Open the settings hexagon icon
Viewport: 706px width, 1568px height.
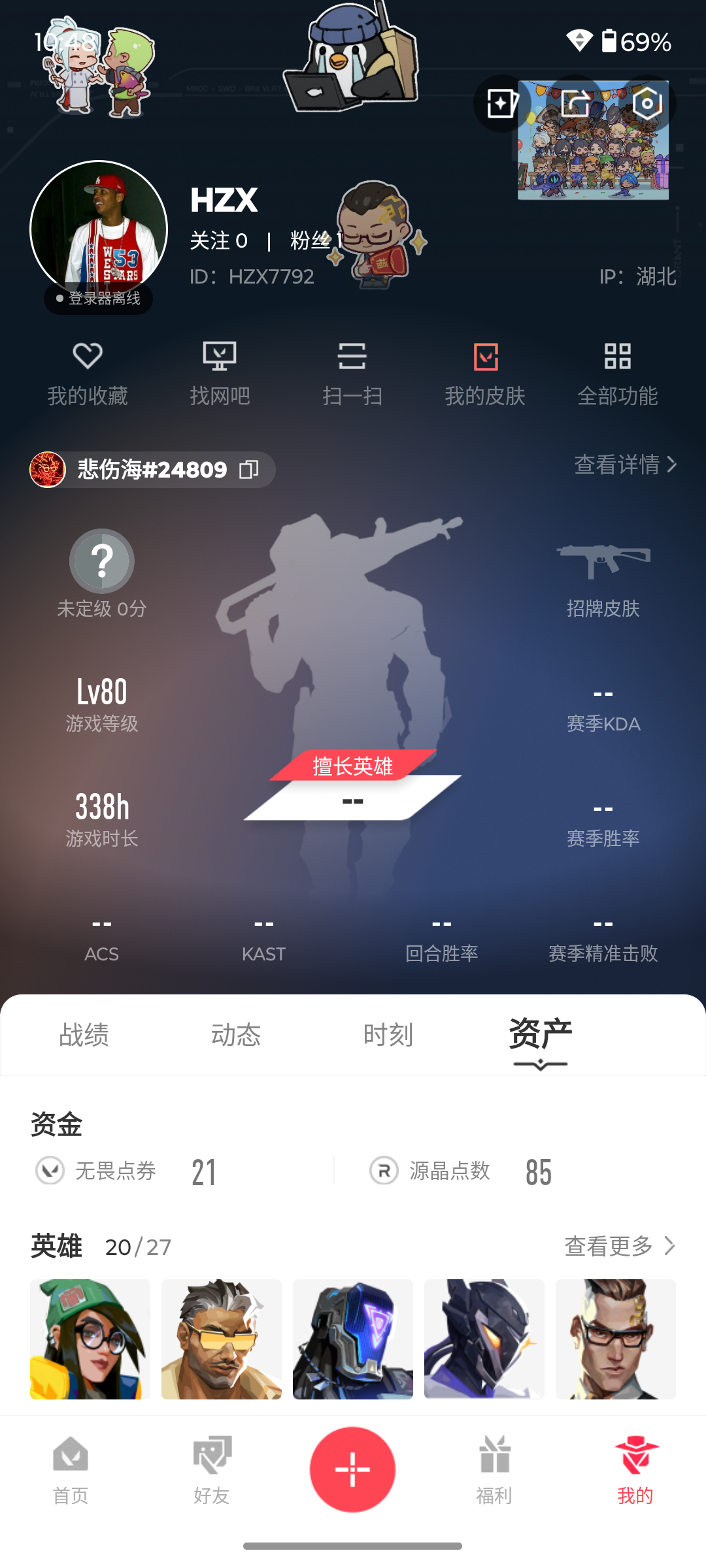pos(647,104)
